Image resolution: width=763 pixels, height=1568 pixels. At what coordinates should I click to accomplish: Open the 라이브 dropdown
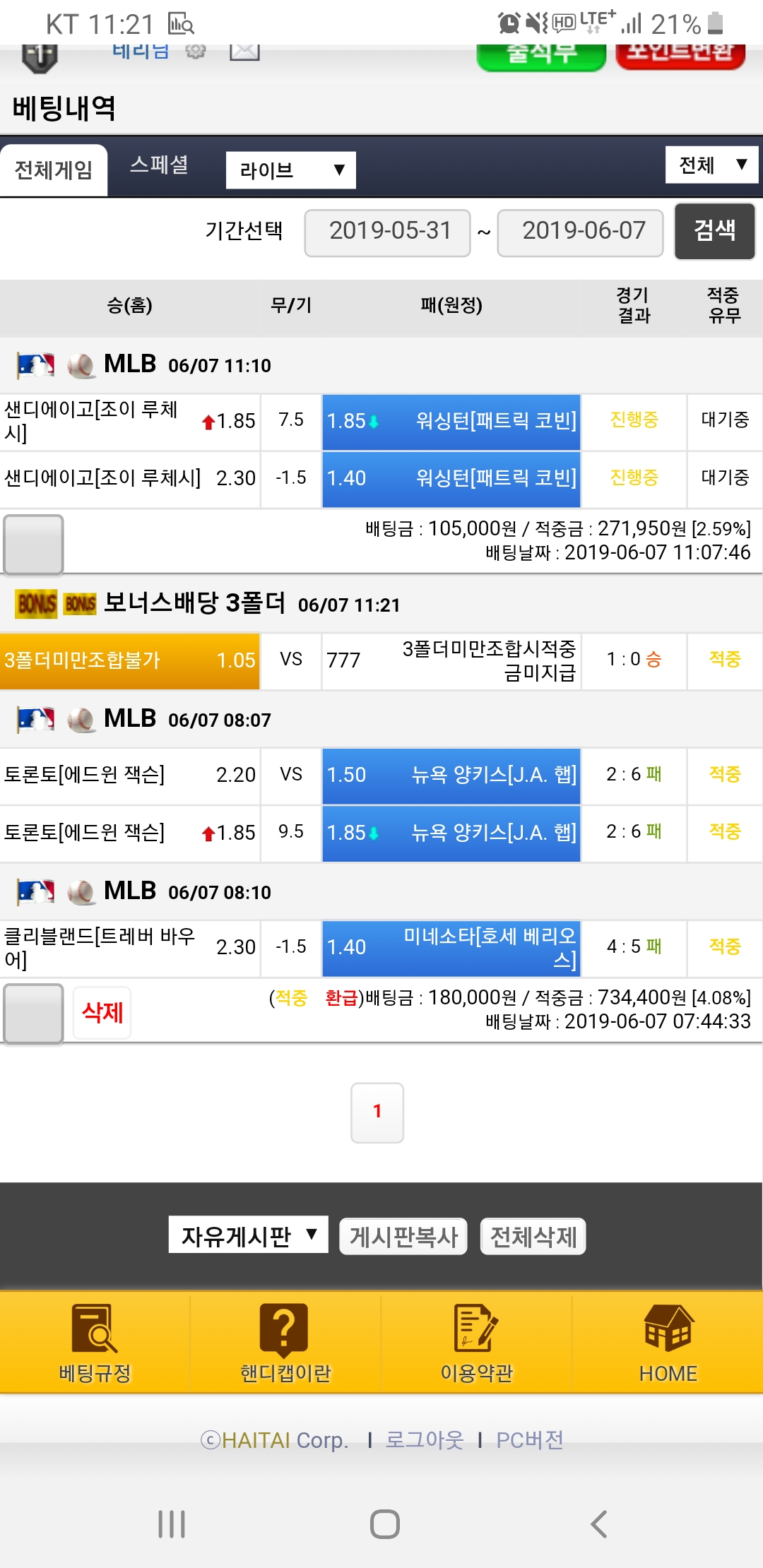point(290,170)
